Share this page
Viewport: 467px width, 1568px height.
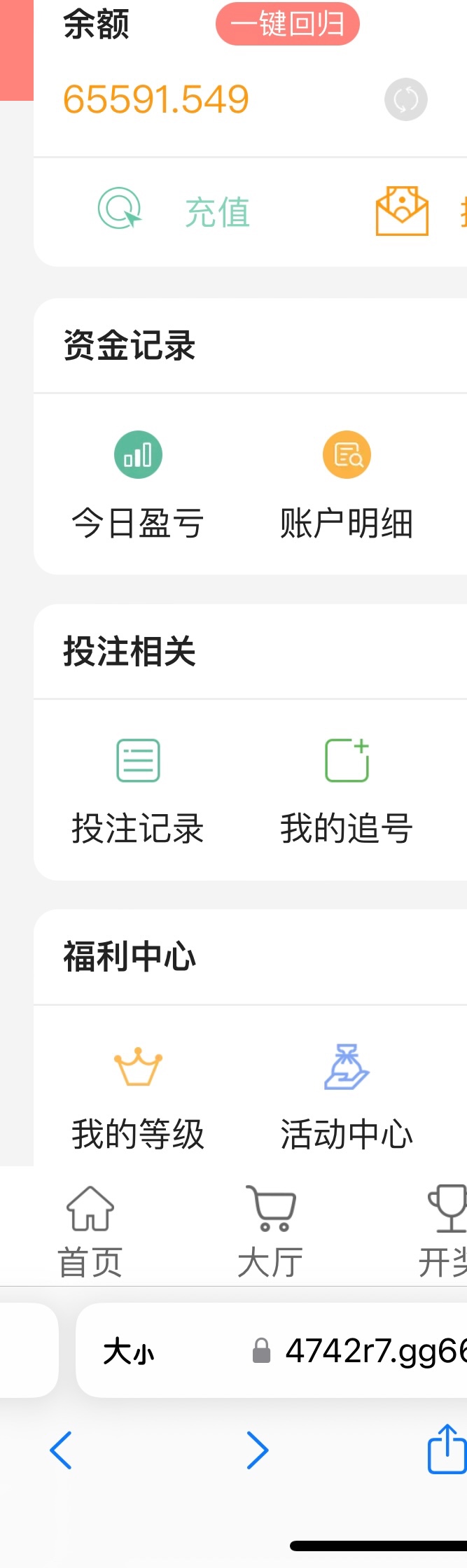coord(447,1448)
